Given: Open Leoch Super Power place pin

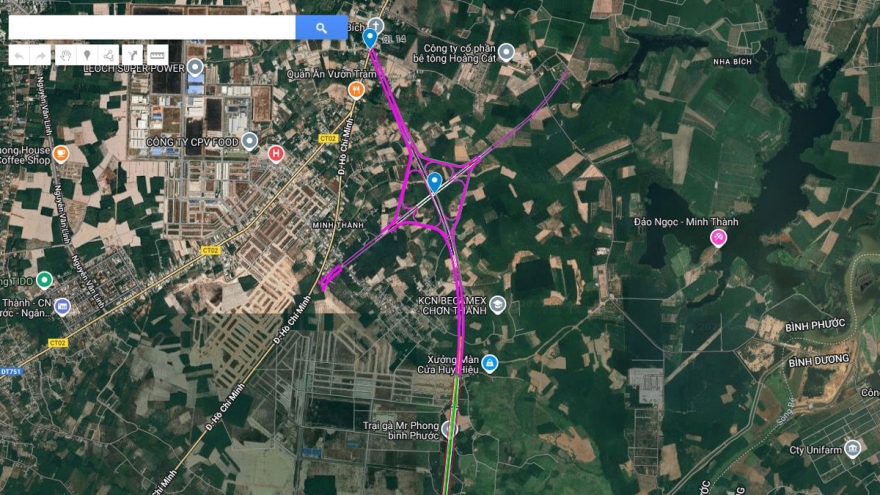Looking at the screenshot, I should [x=195, y=67].
